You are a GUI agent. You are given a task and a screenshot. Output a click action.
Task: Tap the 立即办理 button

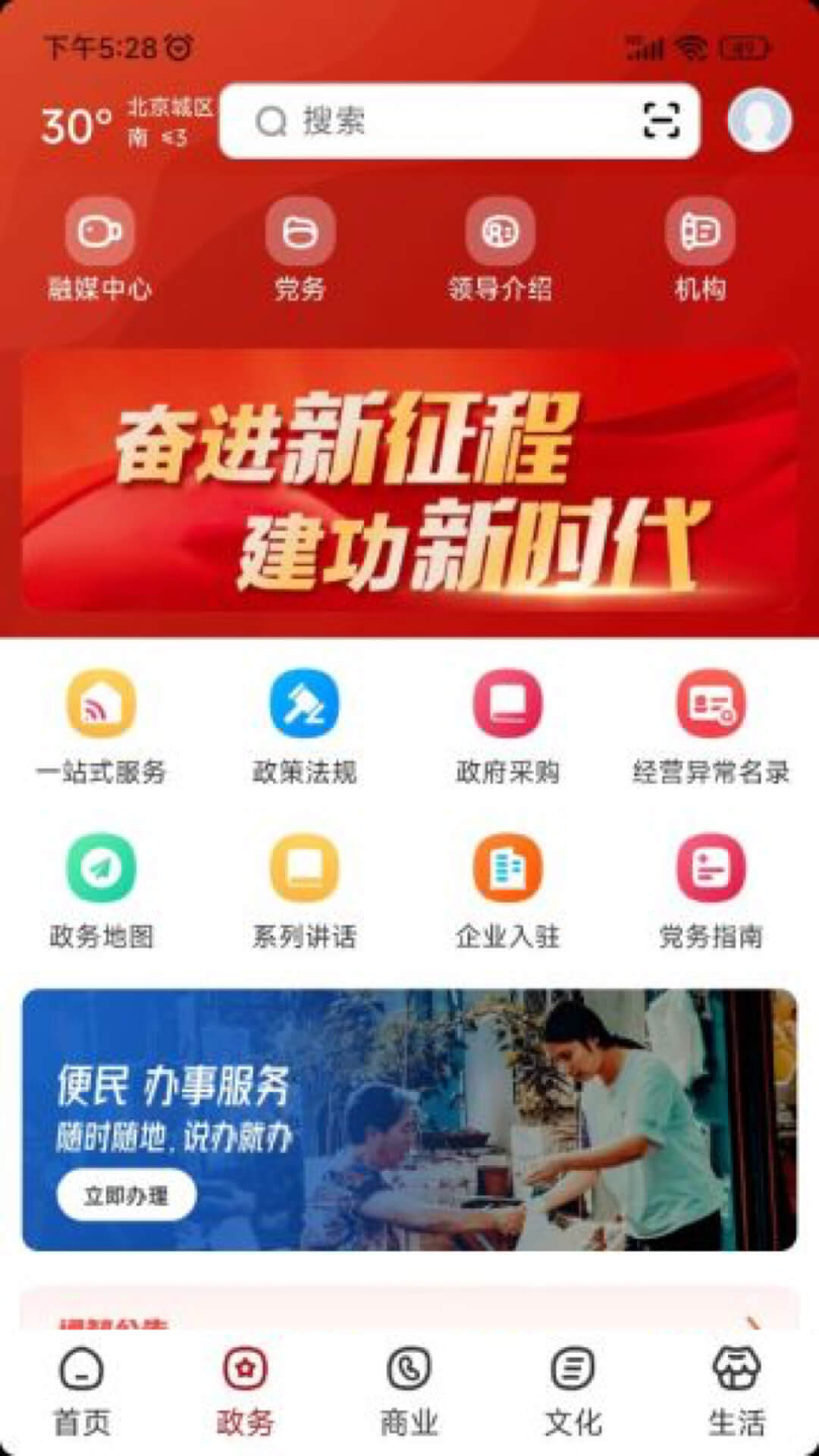point(127,1195)
